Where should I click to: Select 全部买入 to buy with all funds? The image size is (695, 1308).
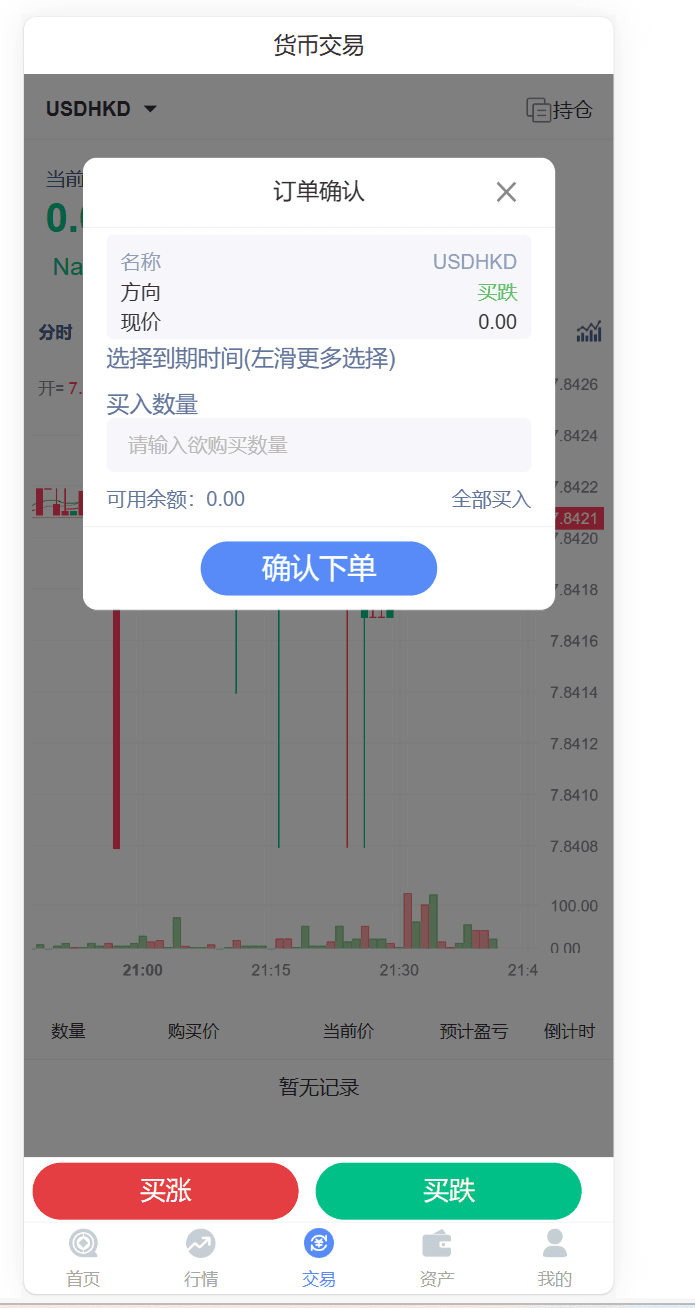490,499
